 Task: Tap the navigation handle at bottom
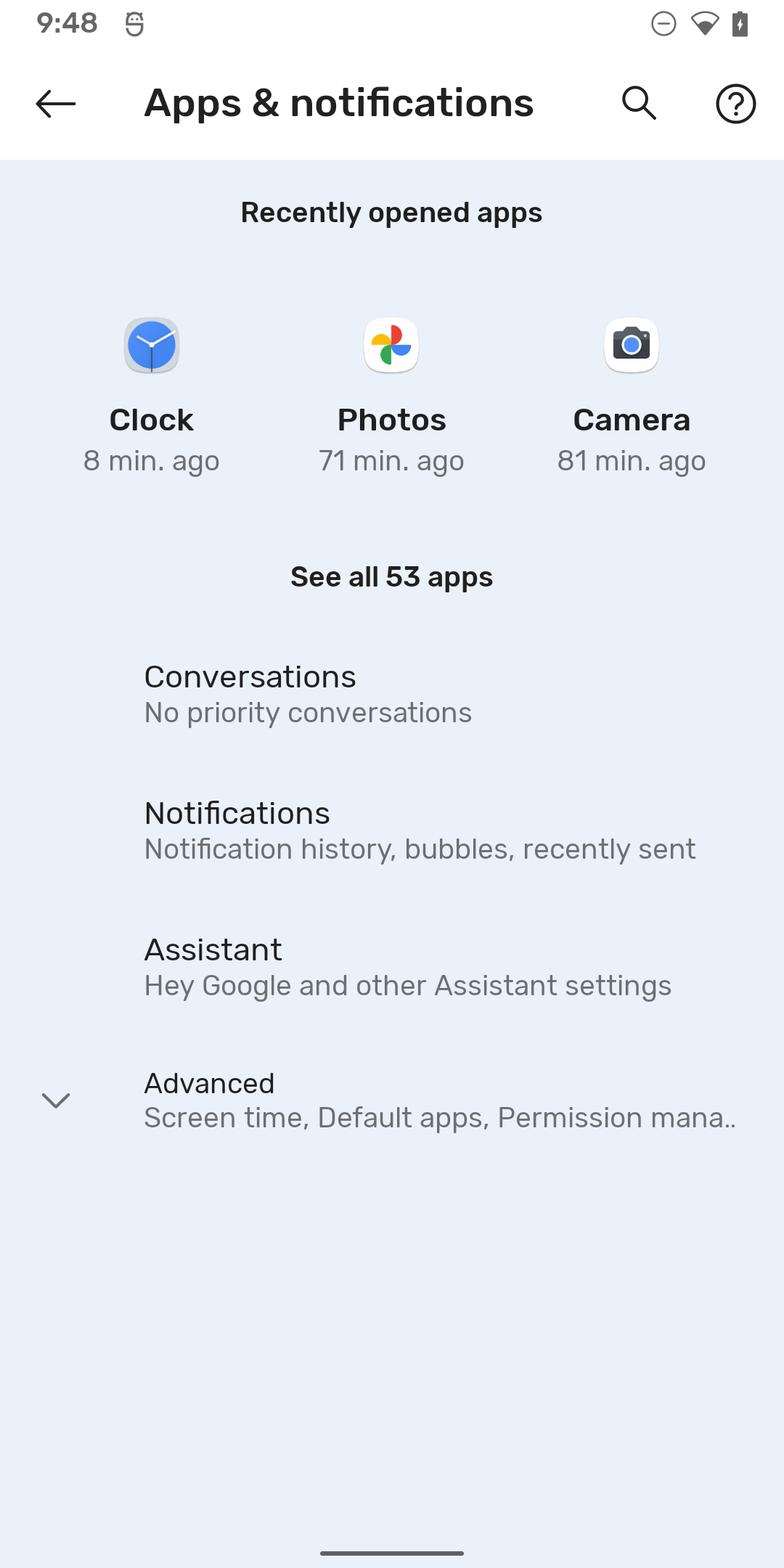(392, 1552)
